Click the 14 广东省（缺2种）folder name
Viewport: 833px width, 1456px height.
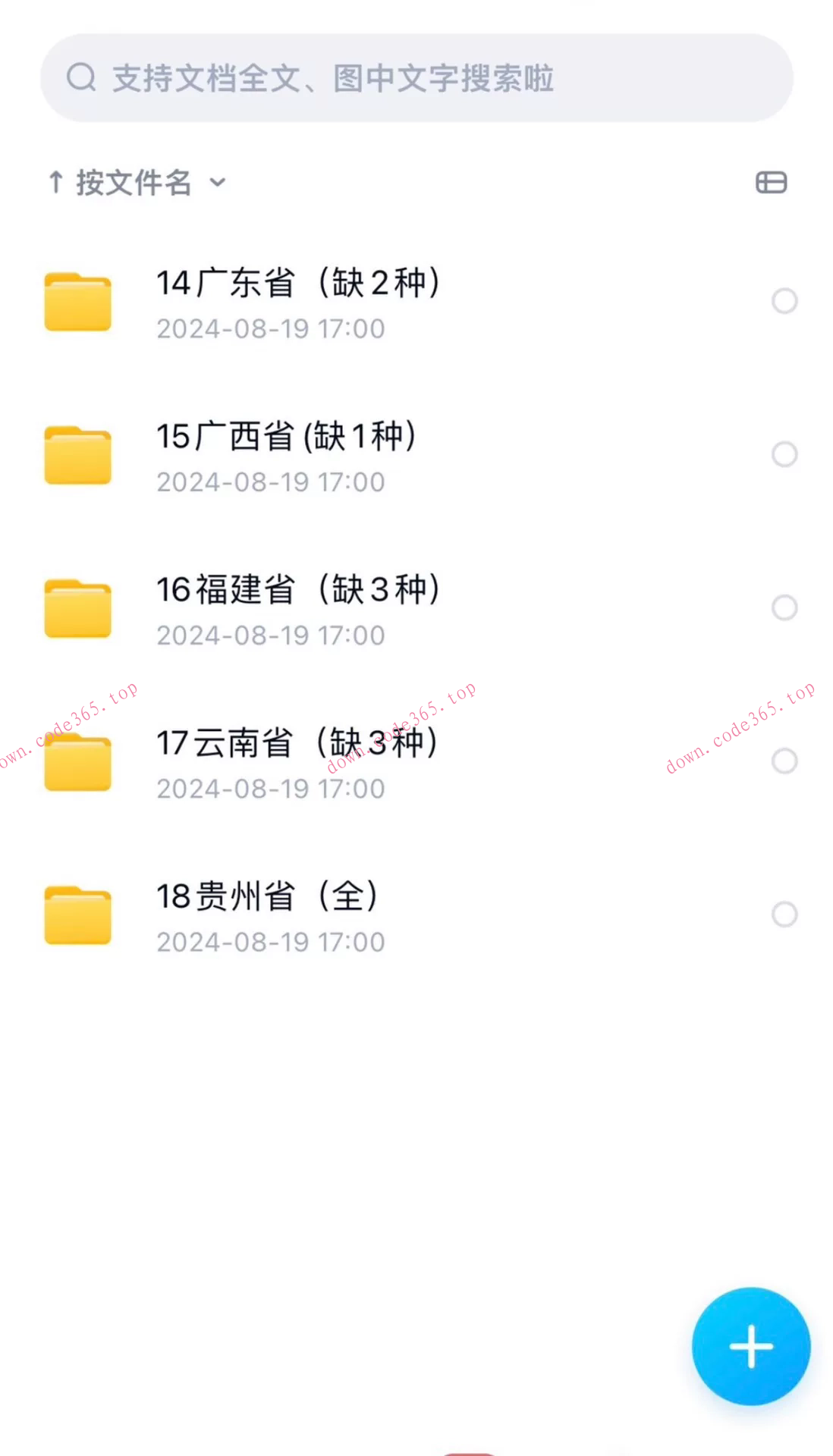click(297, 281)
